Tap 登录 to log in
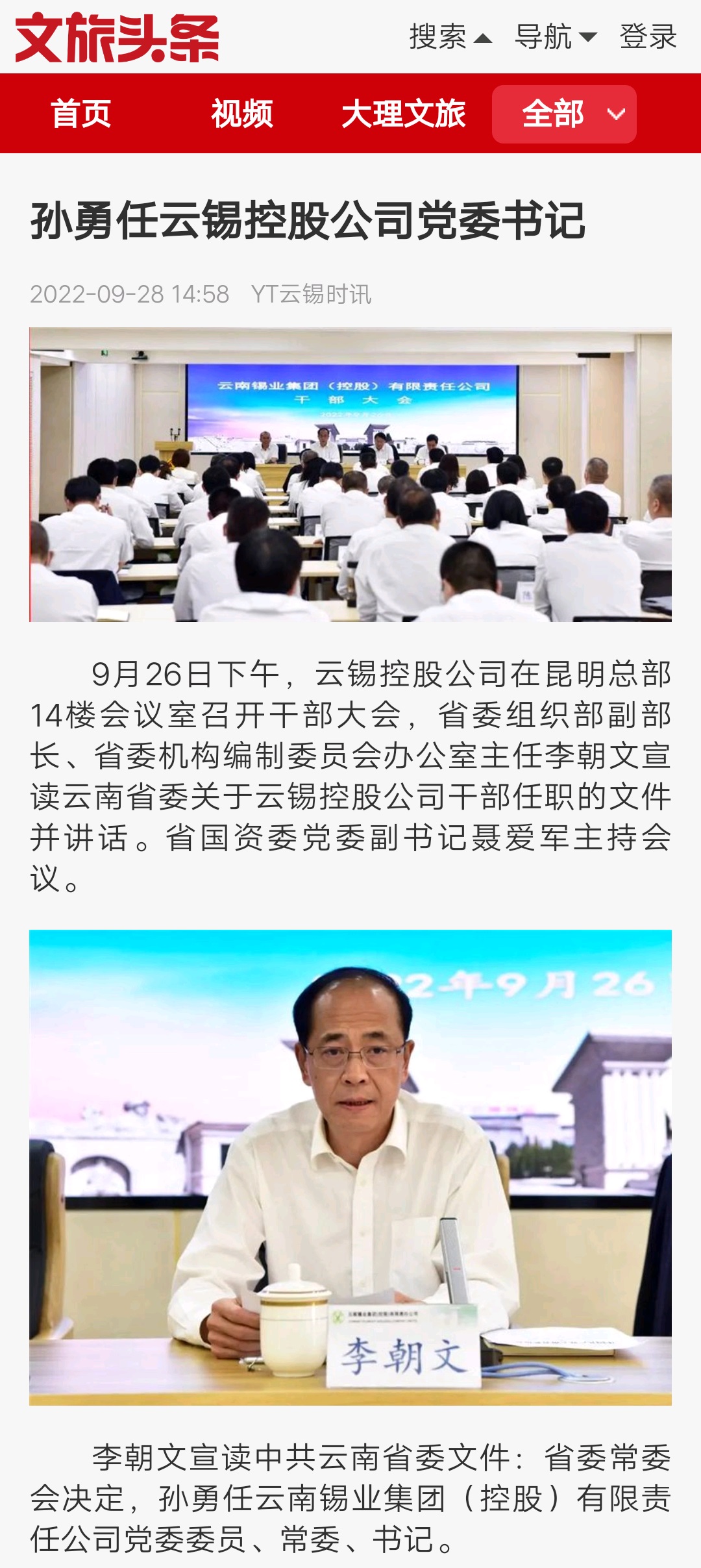The image size is (701, 1568). 648,37
